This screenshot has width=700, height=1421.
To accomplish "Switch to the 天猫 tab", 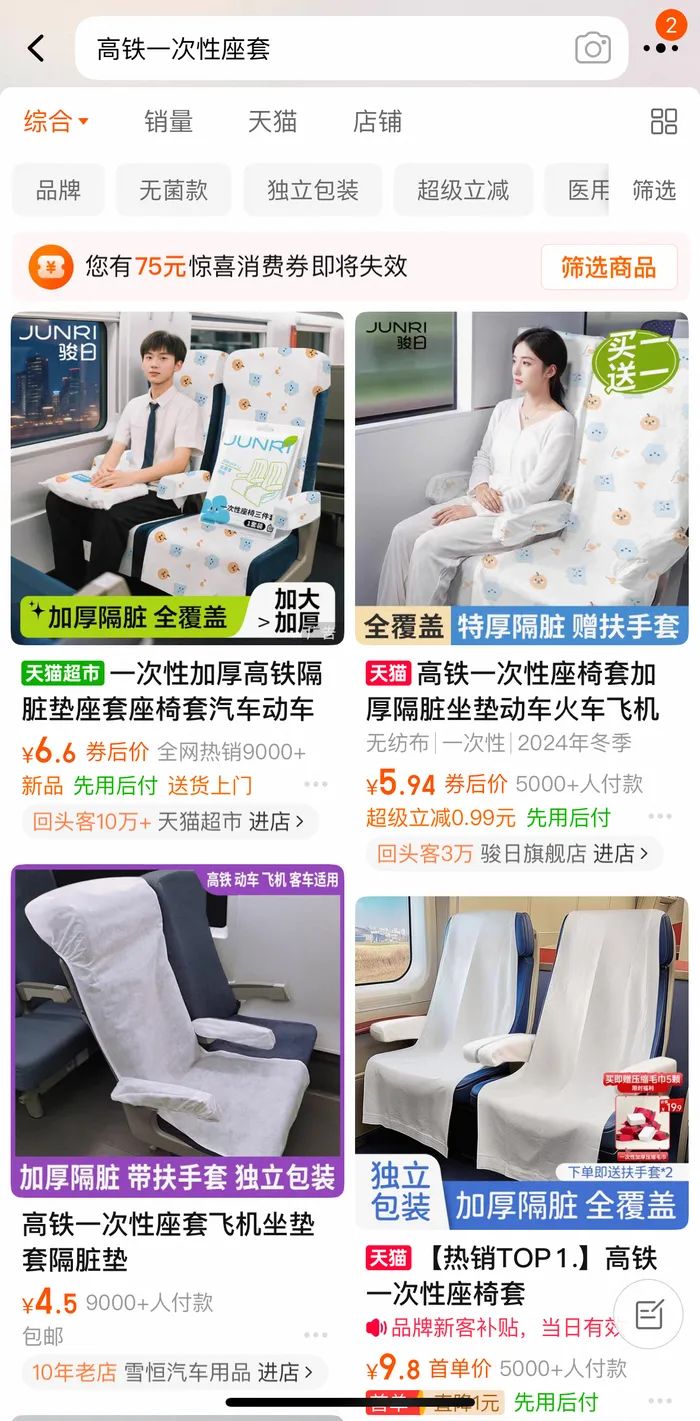I will point(272,122).
